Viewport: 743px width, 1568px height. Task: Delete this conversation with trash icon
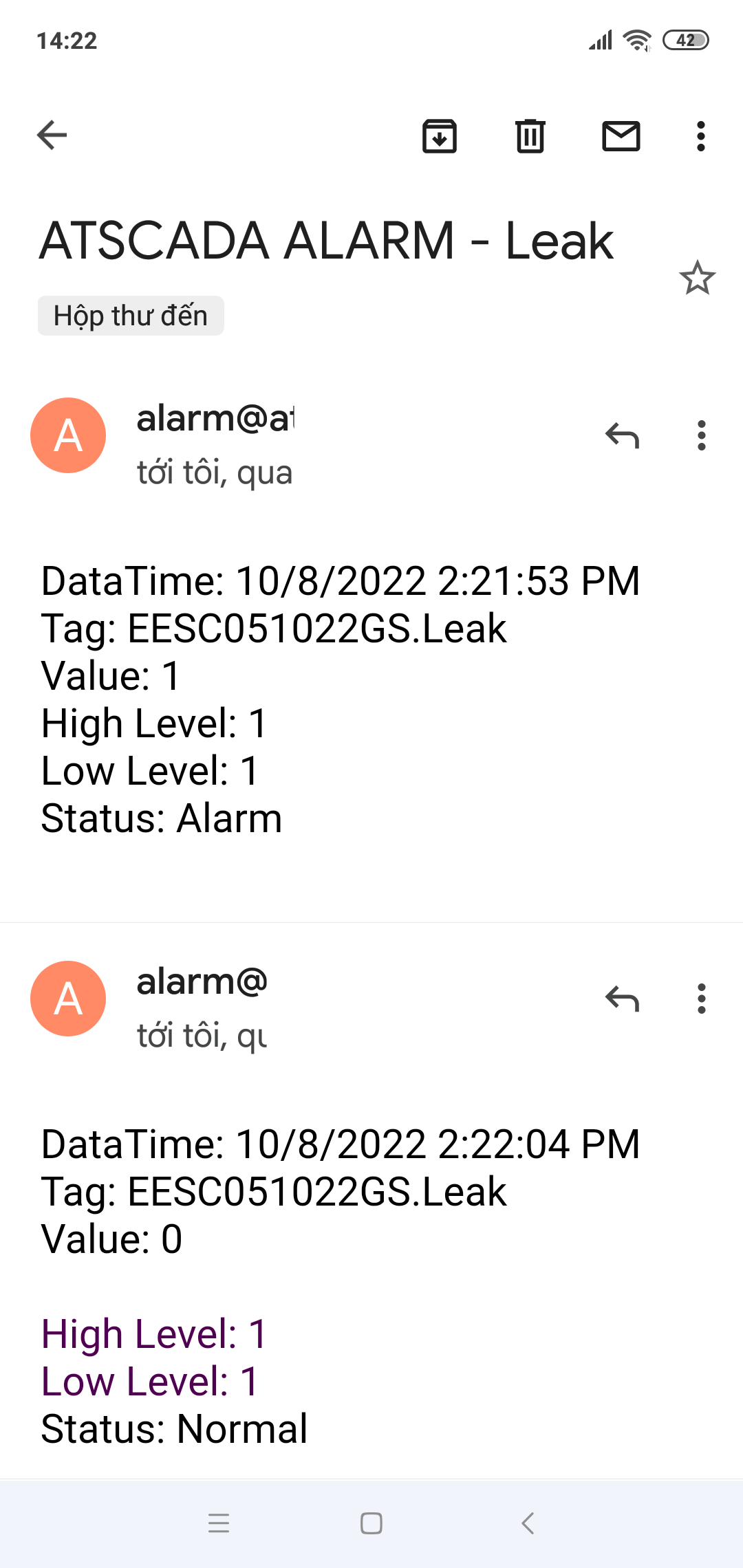click(530, 135)
